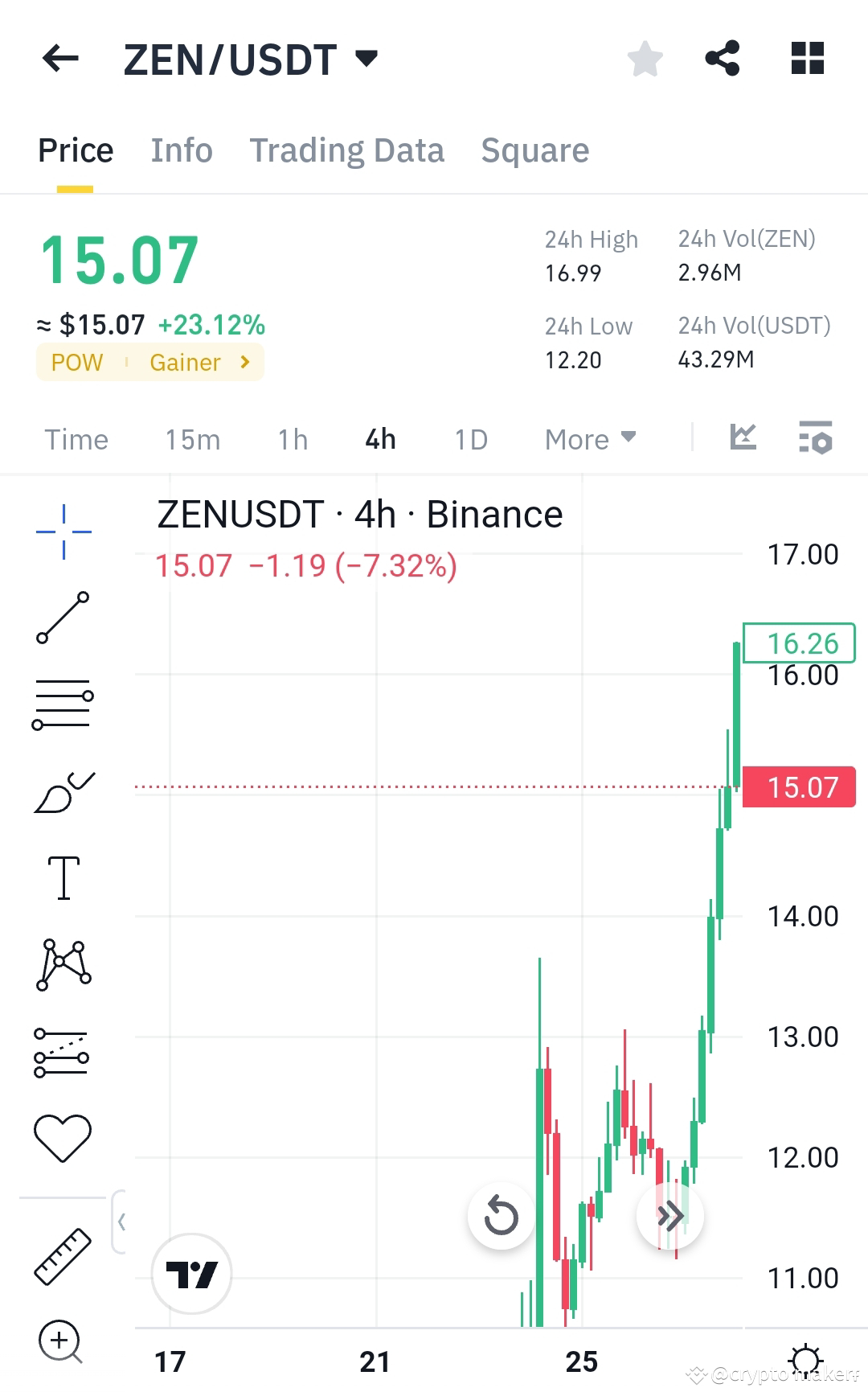868x1392 pixels.
Task: Switch to the Trading Data tab
Action: coord(347,150)
